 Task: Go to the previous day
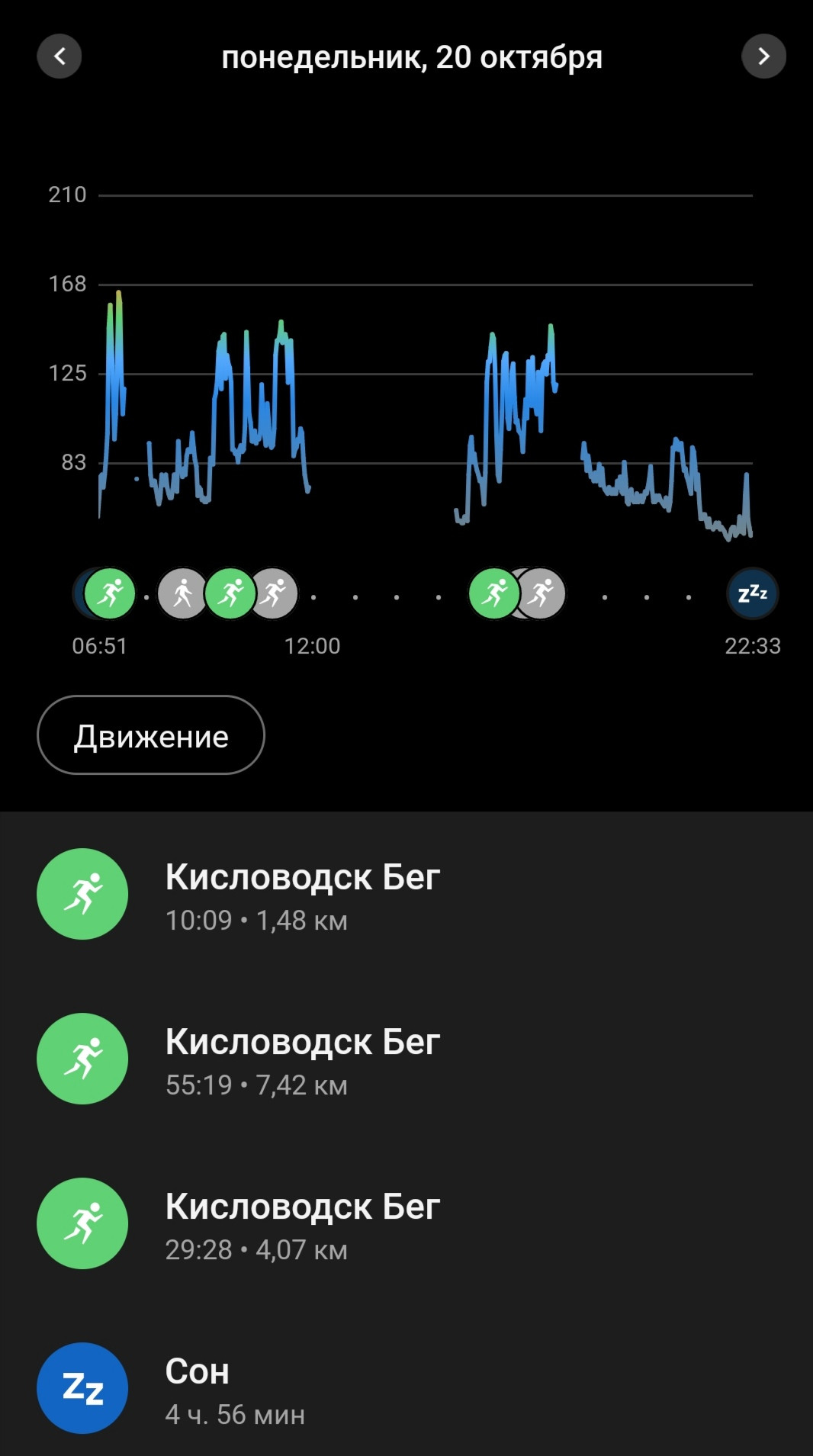coord(59,56)
